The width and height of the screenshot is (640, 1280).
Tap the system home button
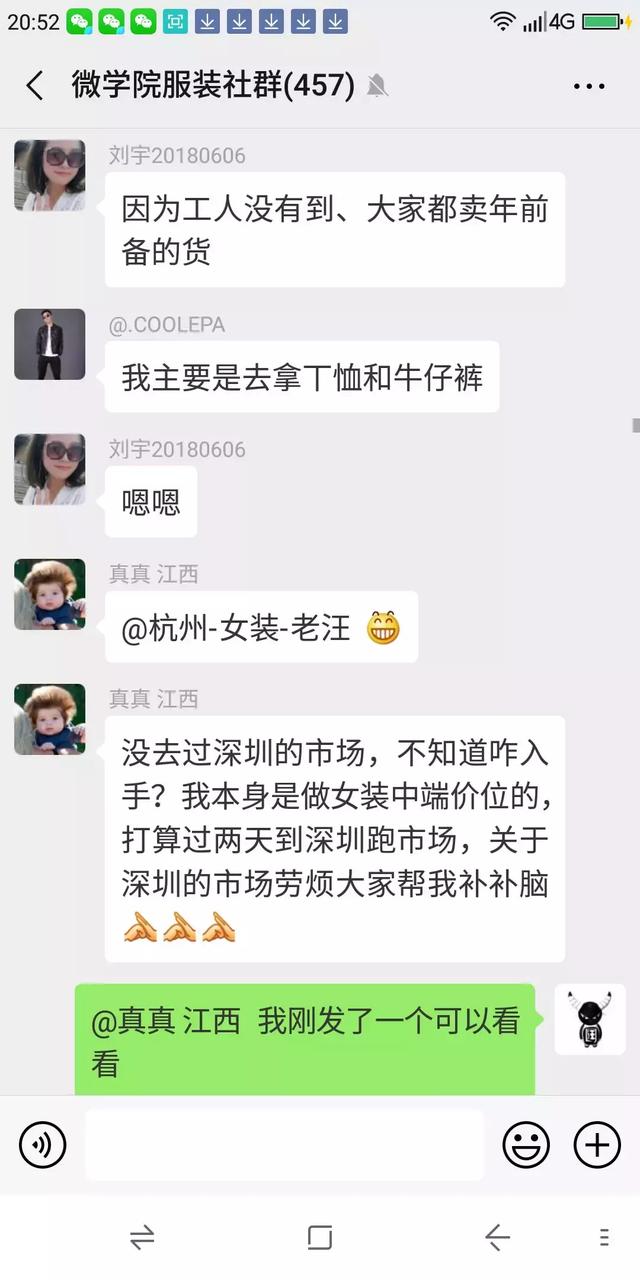320,1238
